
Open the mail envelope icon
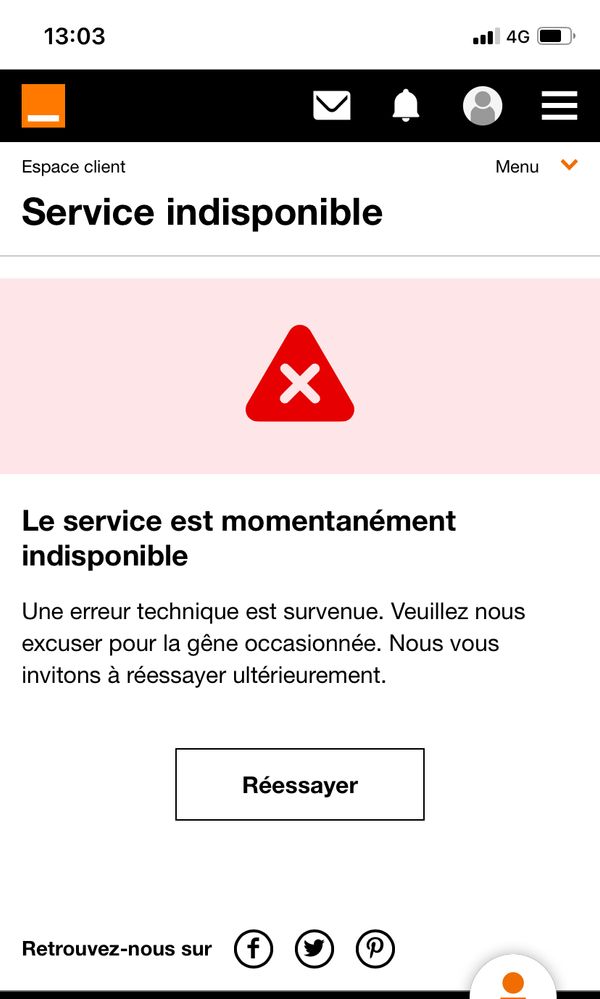click(332, 105)
